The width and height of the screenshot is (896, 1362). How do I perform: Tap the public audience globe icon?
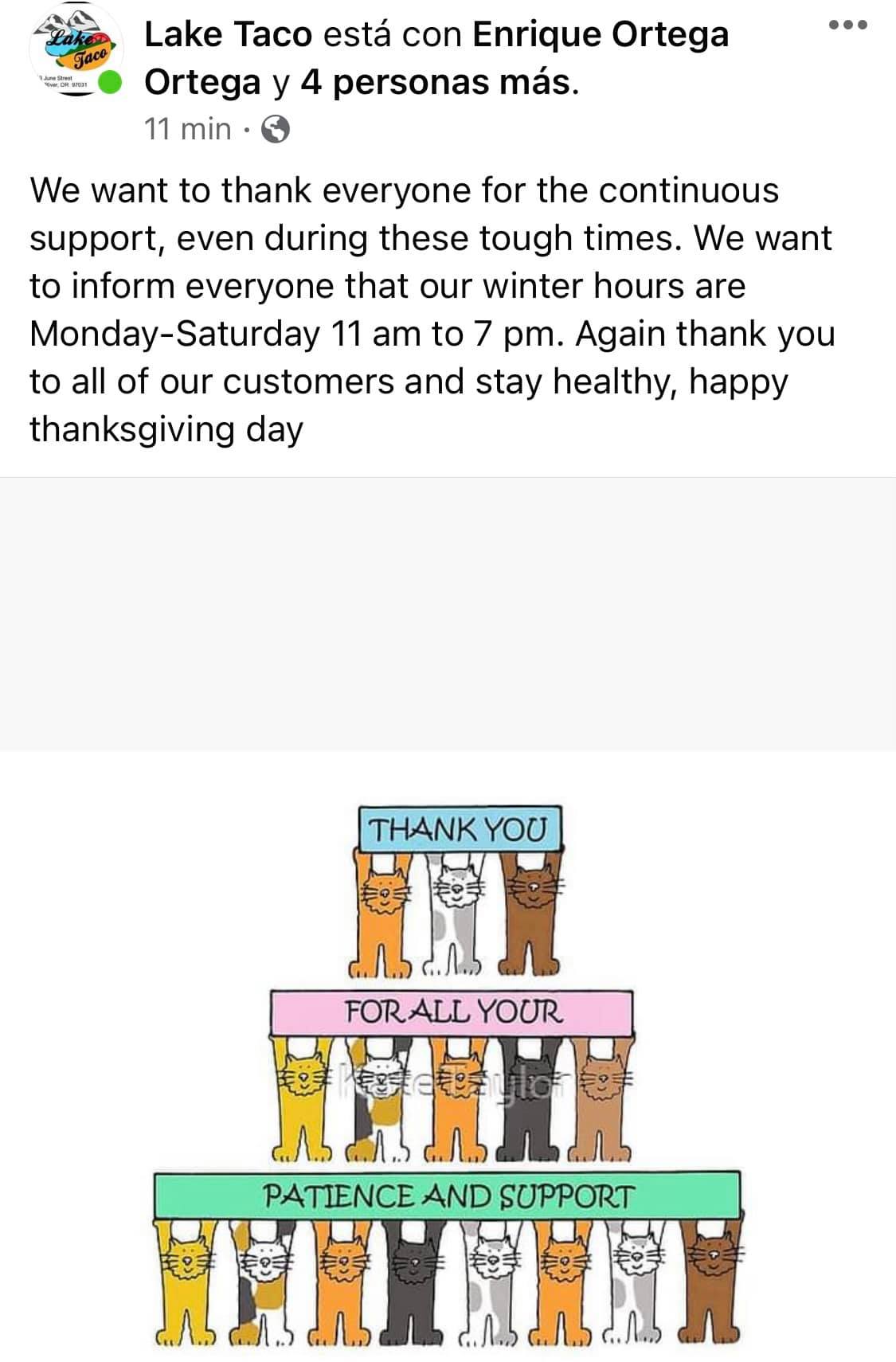pos(276,129)
